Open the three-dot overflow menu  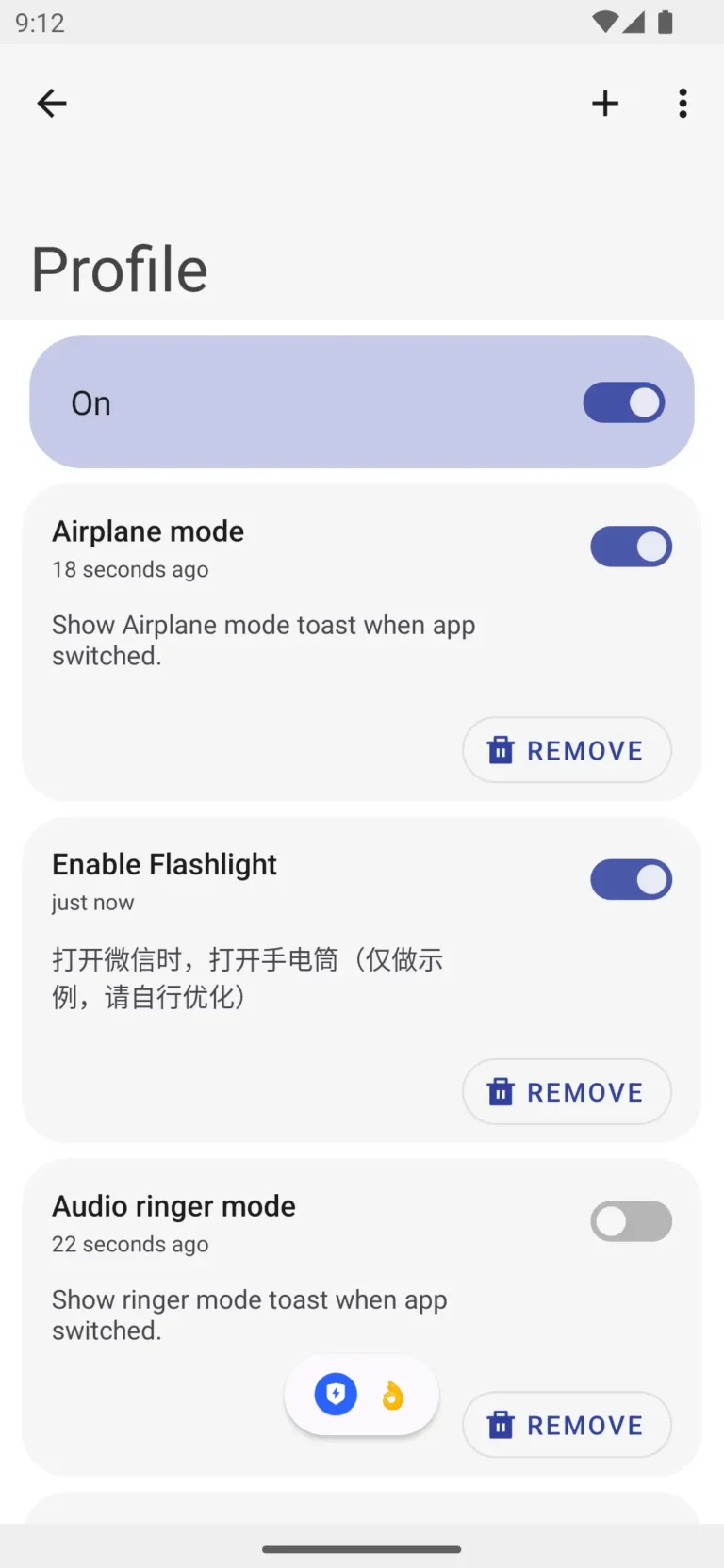click(682, 103)
